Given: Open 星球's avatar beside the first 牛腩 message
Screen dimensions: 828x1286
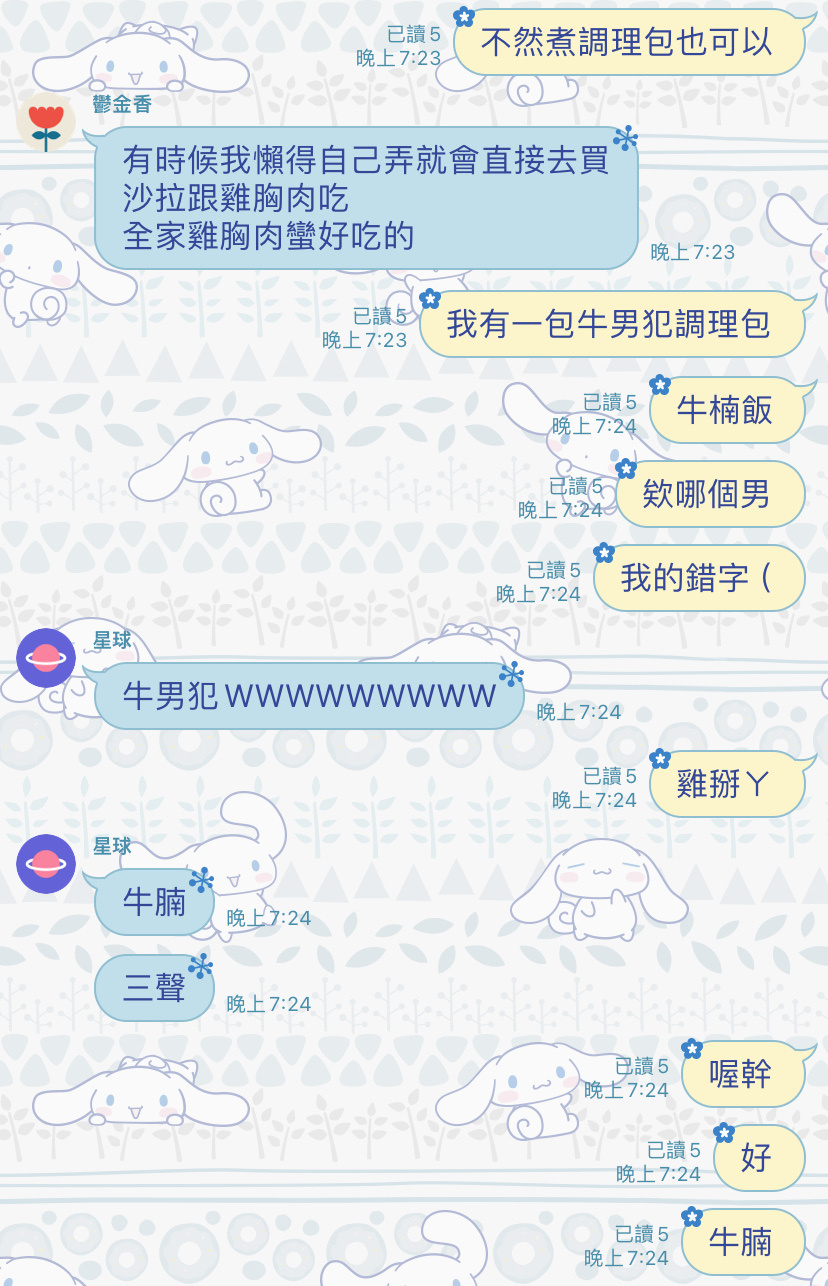Looking at the screenshot, I should coord(46,863).
